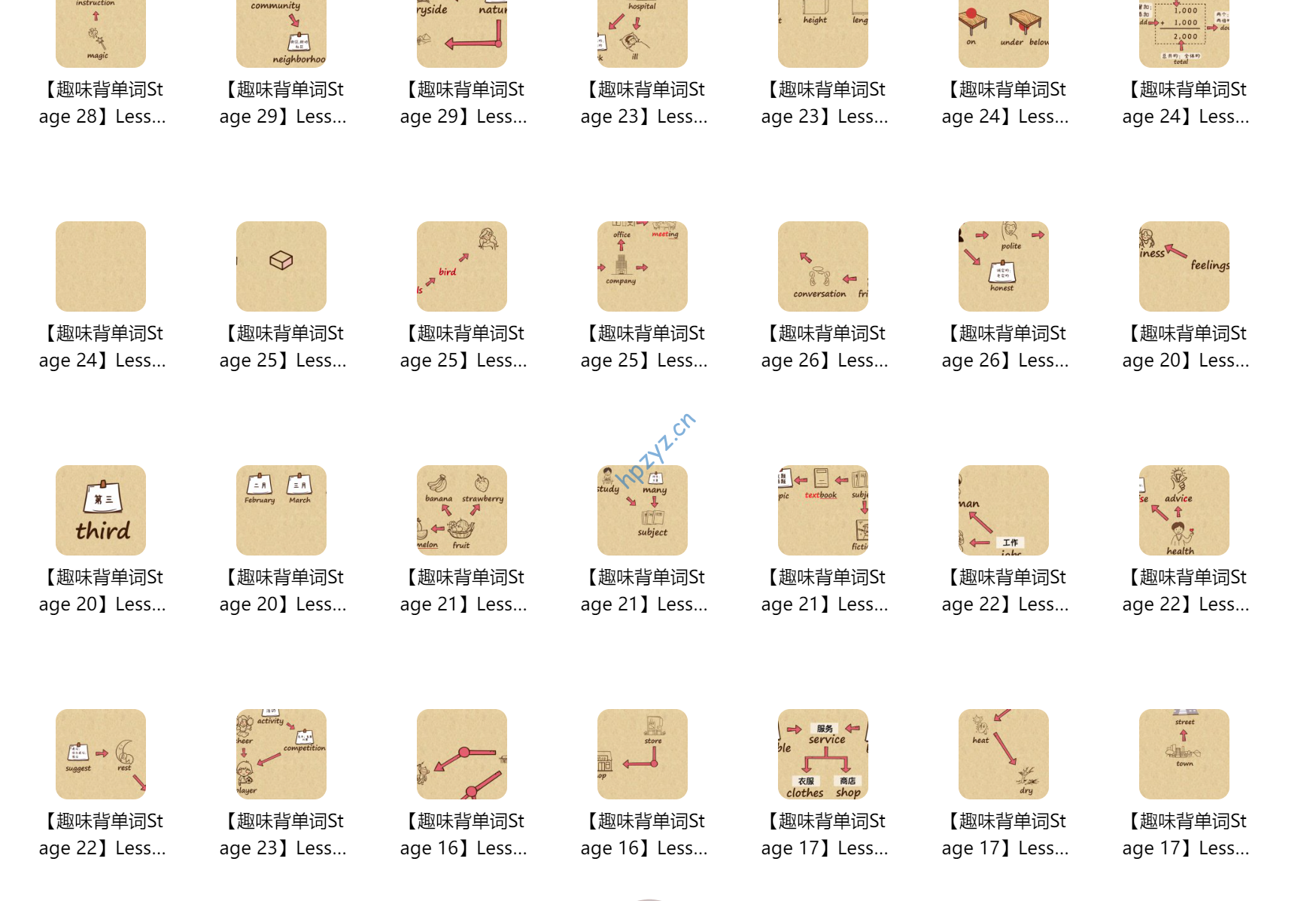Open the Stage 17 street and town file

click(x=1184, y=754)
